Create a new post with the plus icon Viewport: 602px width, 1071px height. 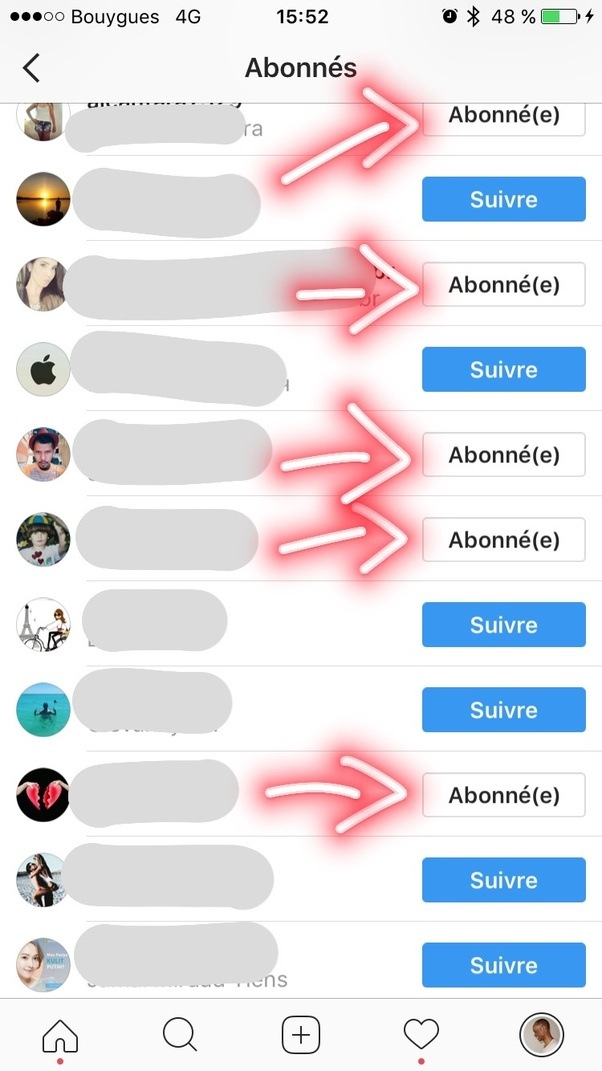click(301, 1034)
